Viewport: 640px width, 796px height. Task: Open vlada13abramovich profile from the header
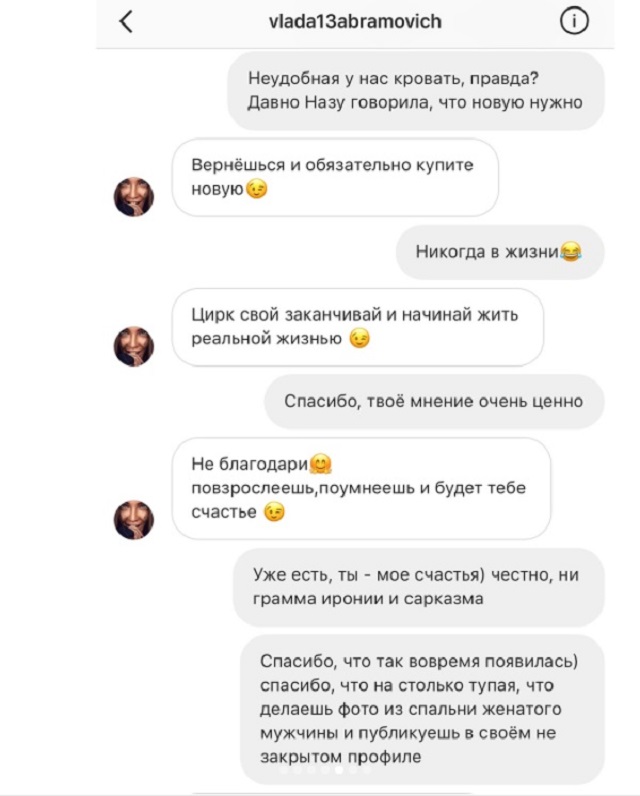tap(355, 22)
